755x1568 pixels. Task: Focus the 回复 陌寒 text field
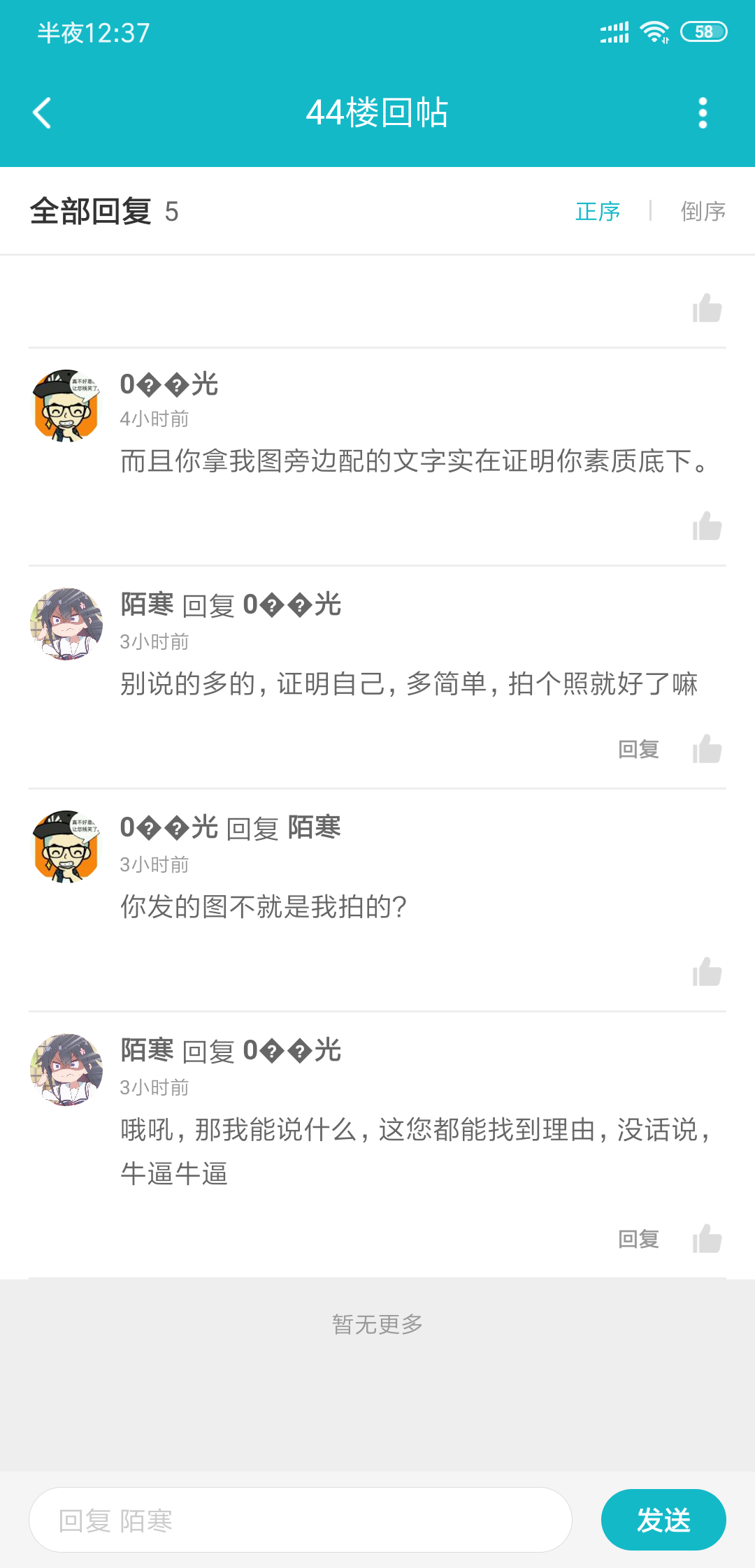pyautogui.click(x=301, y=1520)
